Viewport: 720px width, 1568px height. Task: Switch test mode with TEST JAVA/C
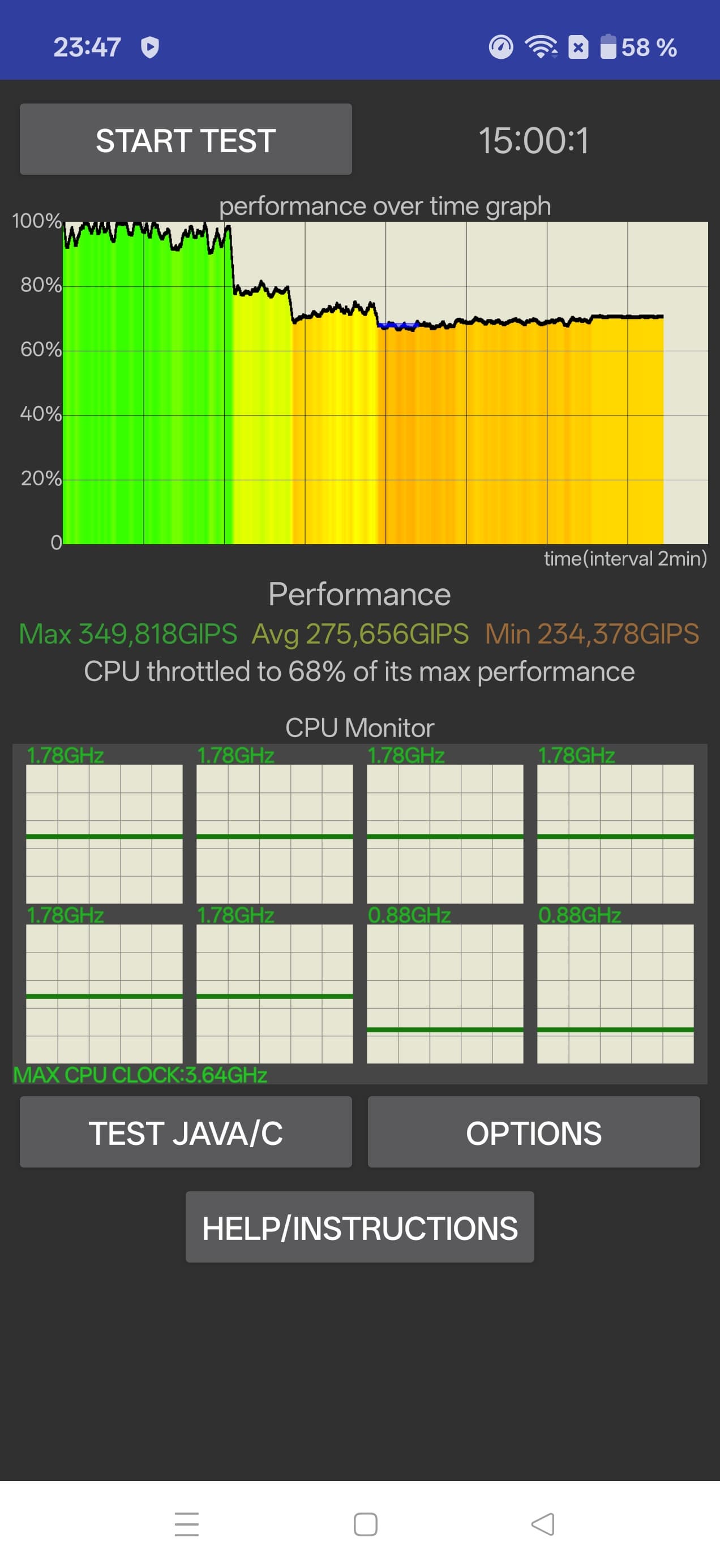(185, 1132)
